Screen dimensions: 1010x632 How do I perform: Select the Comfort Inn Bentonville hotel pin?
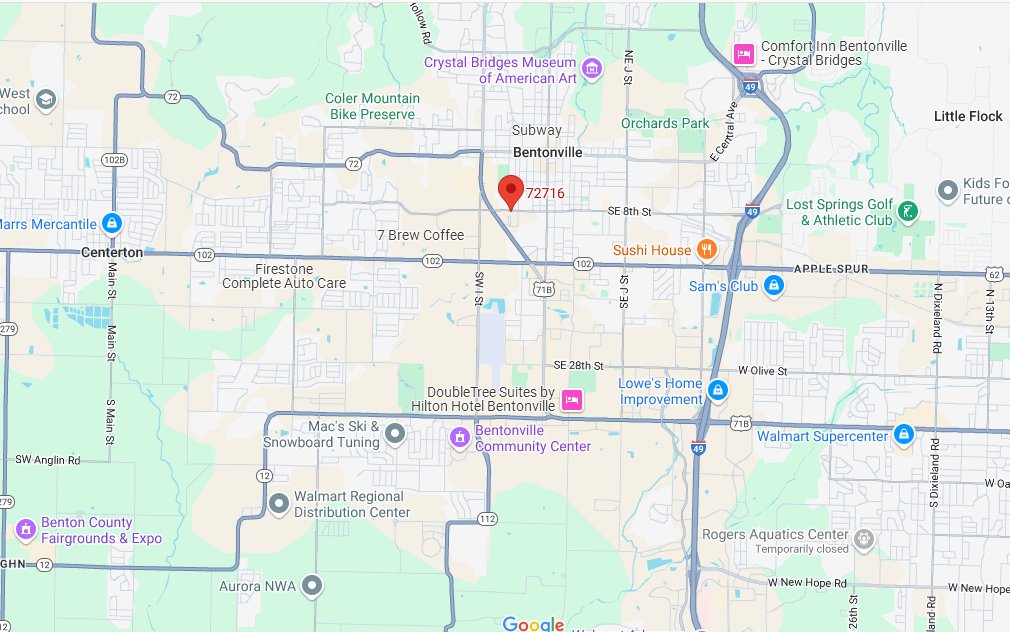click(743, 53)
